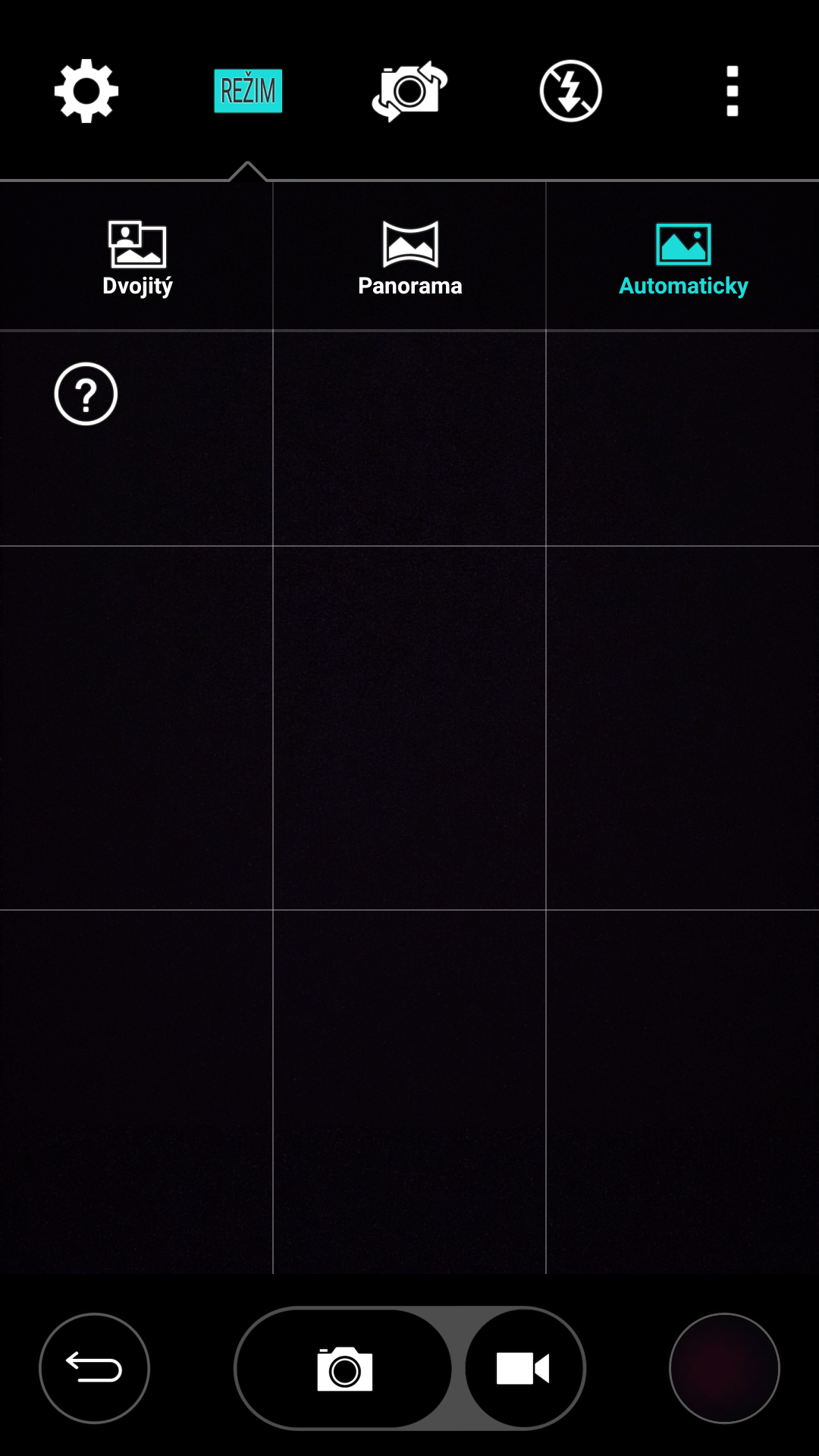
Task: Start recording a video
Action: point(523,1369)
